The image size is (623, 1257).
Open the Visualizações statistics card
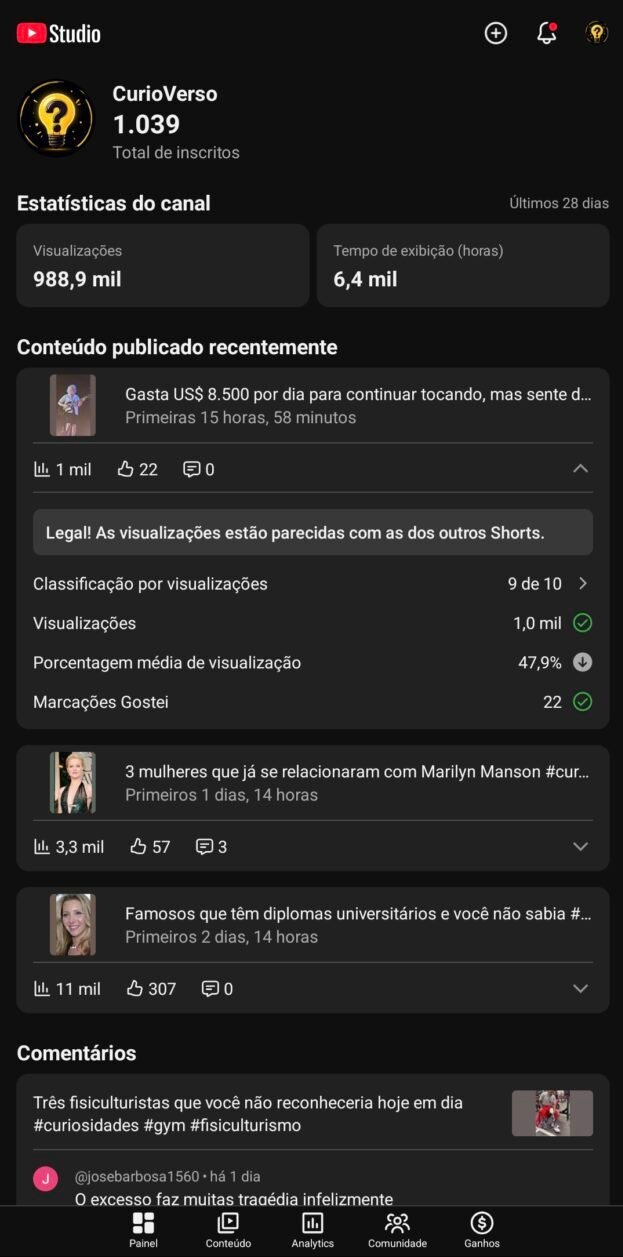point(163,265)
